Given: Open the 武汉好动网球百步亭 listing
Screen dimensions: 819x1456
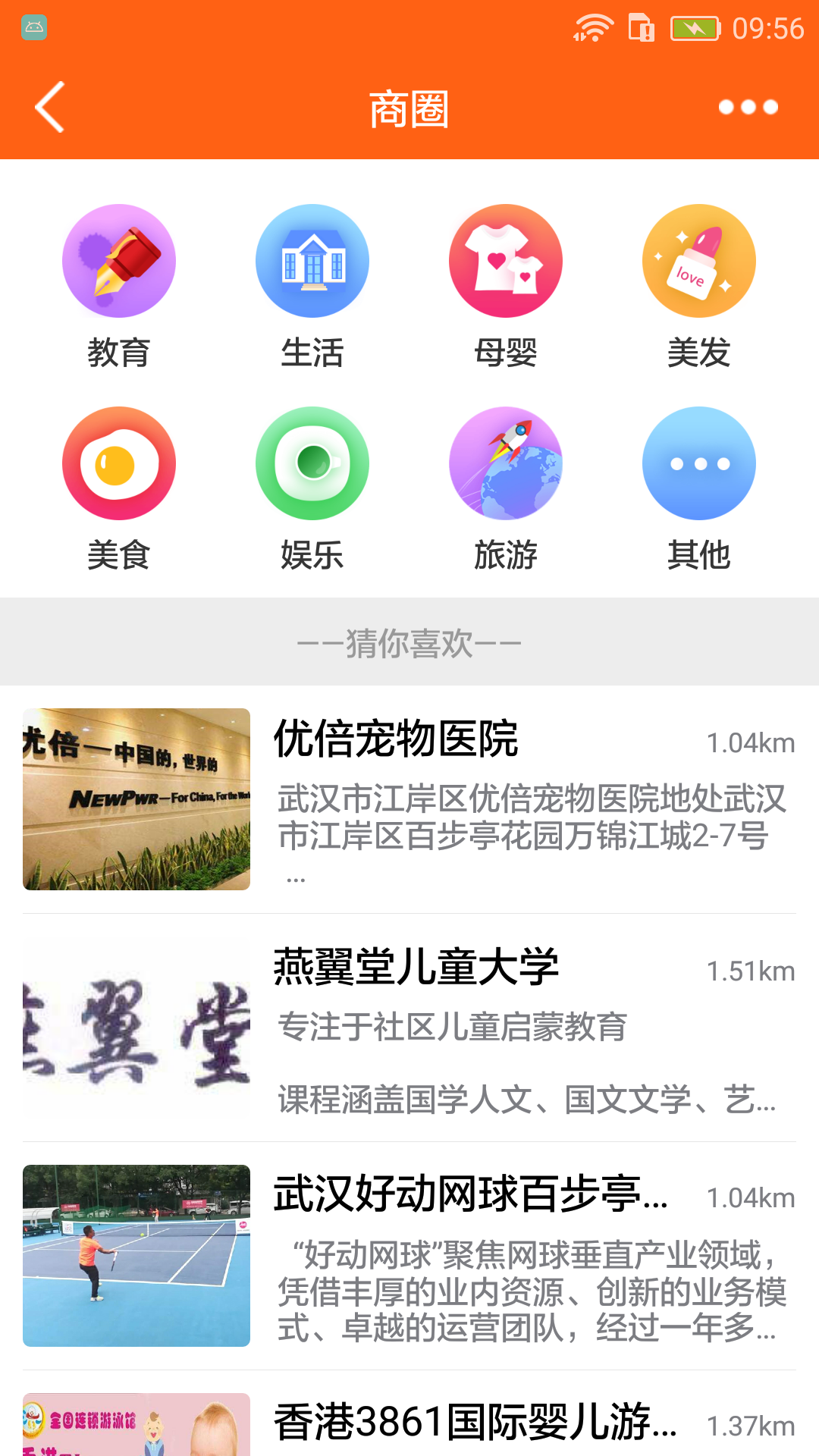Looking at the screenshot, I should (x=409, y=1256).
